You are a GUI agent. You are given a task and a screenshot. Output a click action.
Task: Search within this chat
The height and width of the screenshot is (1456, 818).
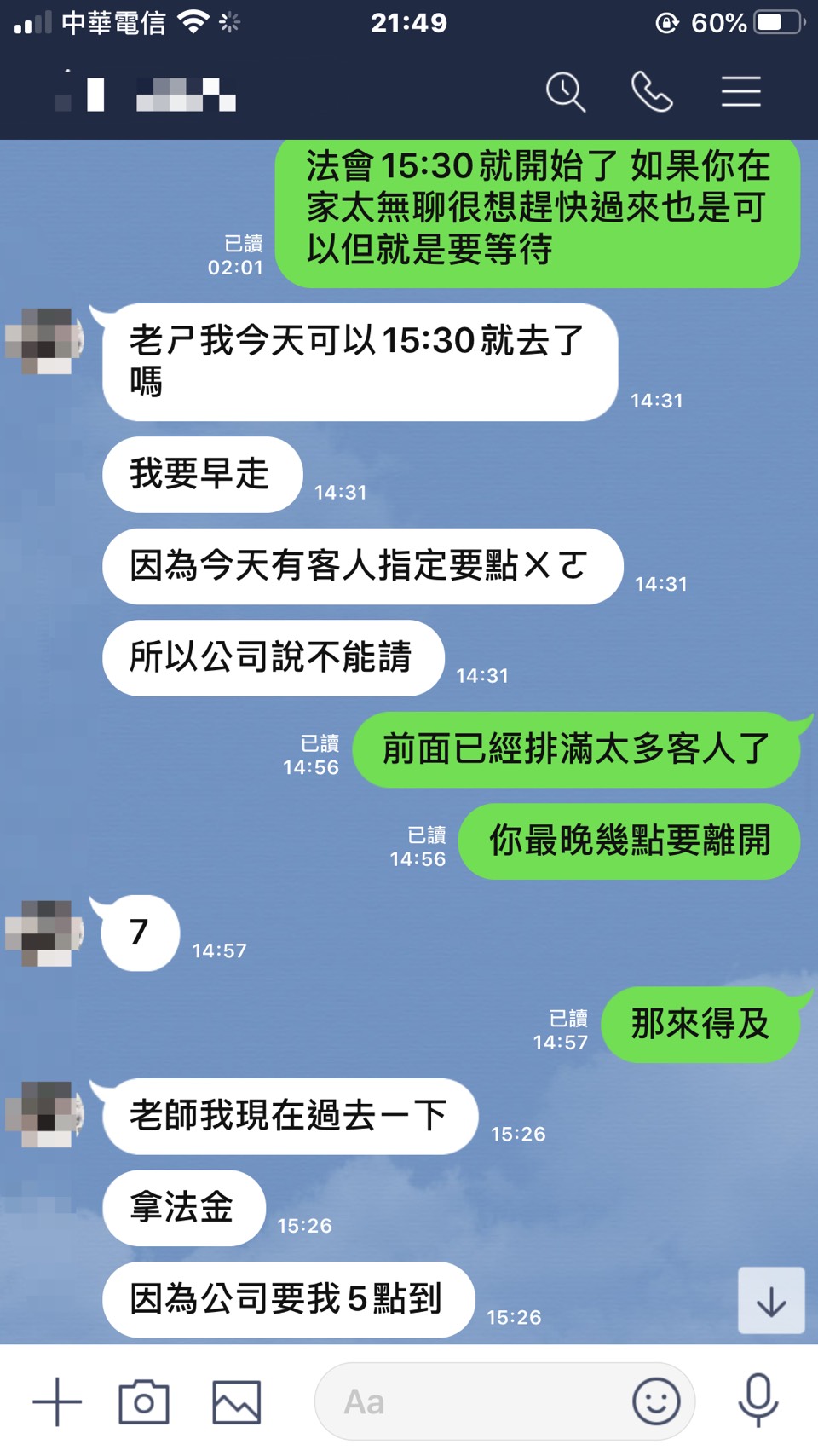tap(566, 92)
